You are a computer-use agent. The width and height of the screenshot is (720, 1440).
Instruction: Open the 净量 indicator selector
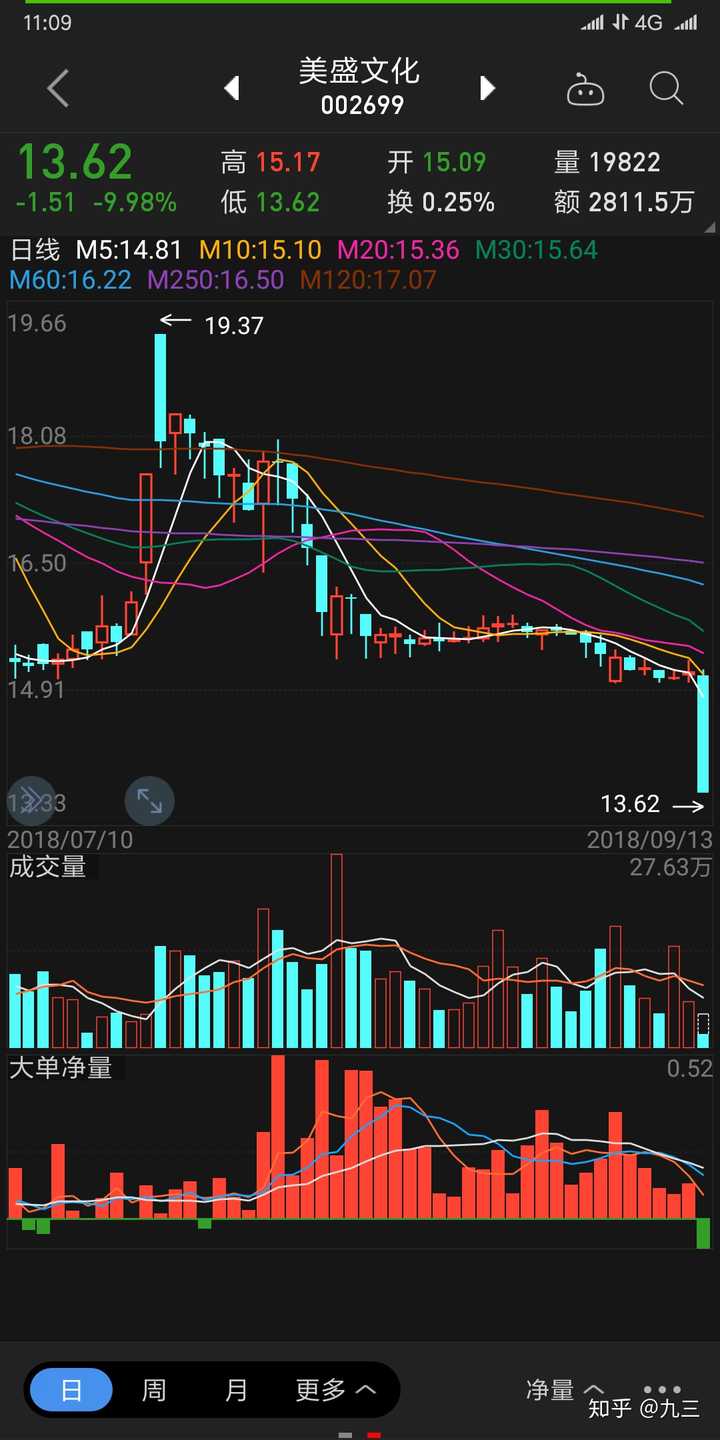tap(564, 1390)
